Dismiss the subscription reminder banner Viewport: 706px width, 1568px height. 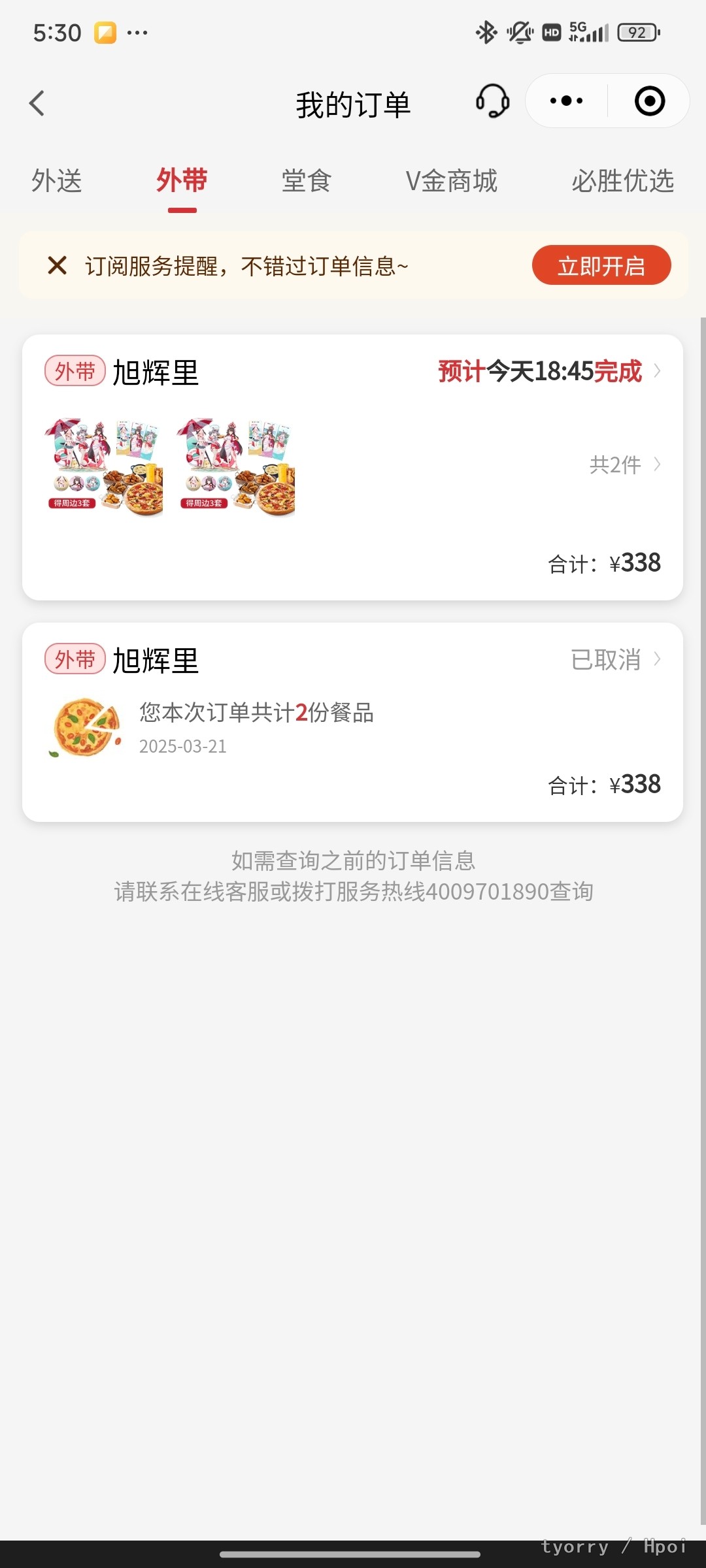point(58,265)
